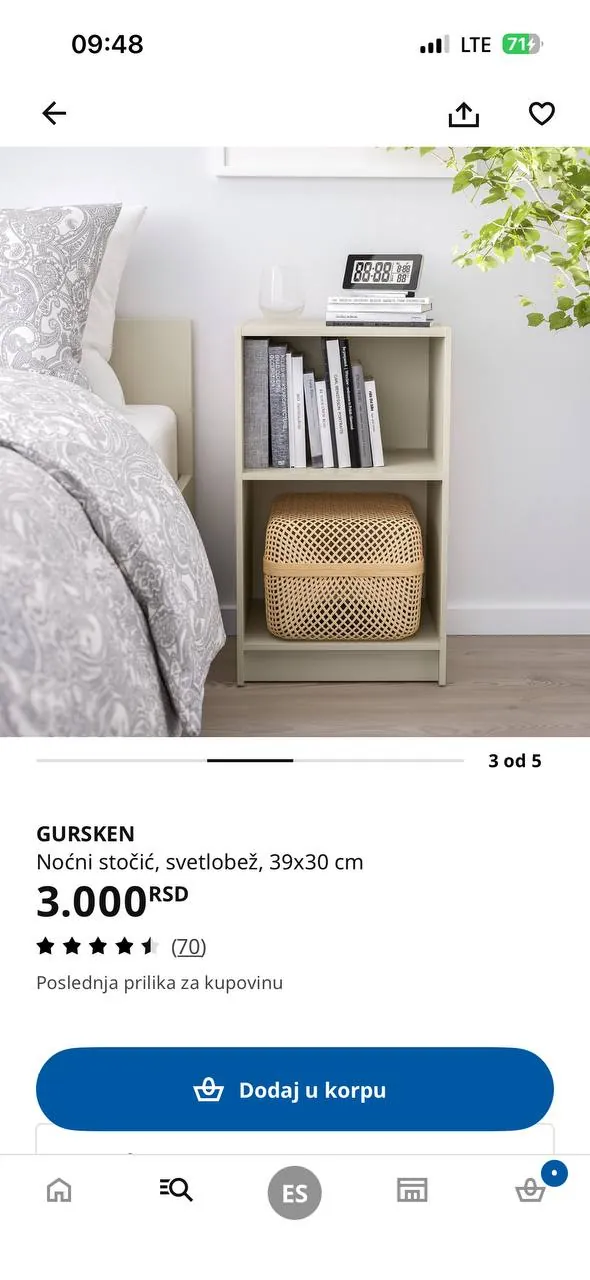Viewport: 590px width, 1280px height.
Task: Switch to the store tab
Action: (412, 1190)
